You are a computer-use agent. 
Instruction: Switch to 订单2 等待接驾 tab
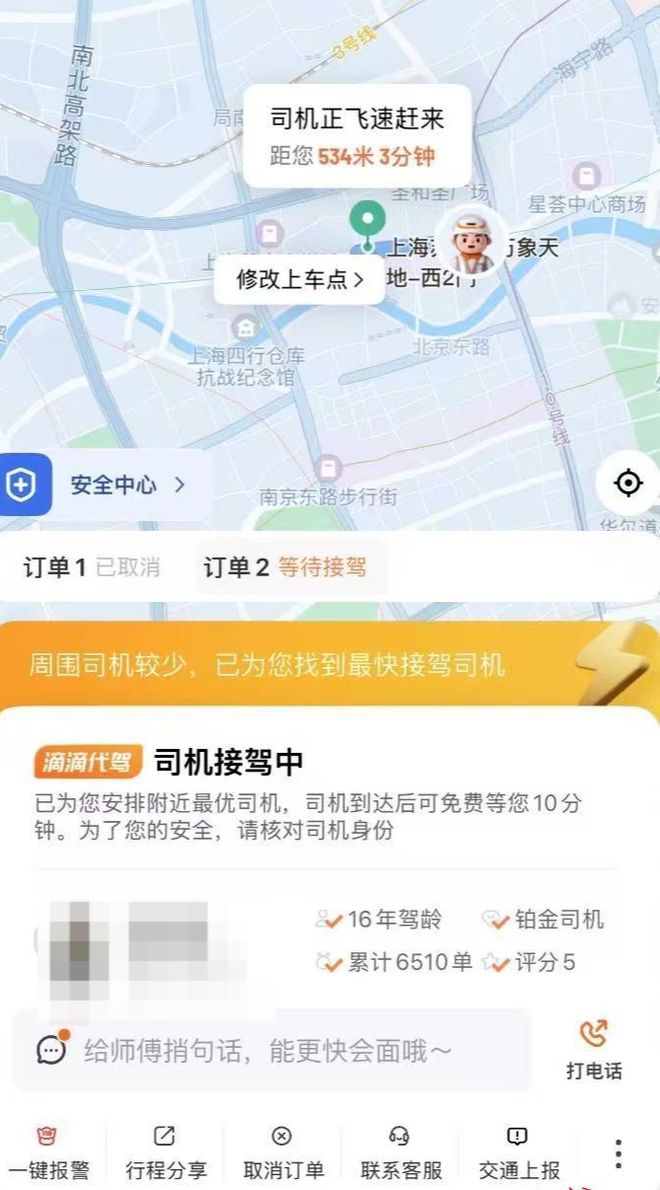285,568
